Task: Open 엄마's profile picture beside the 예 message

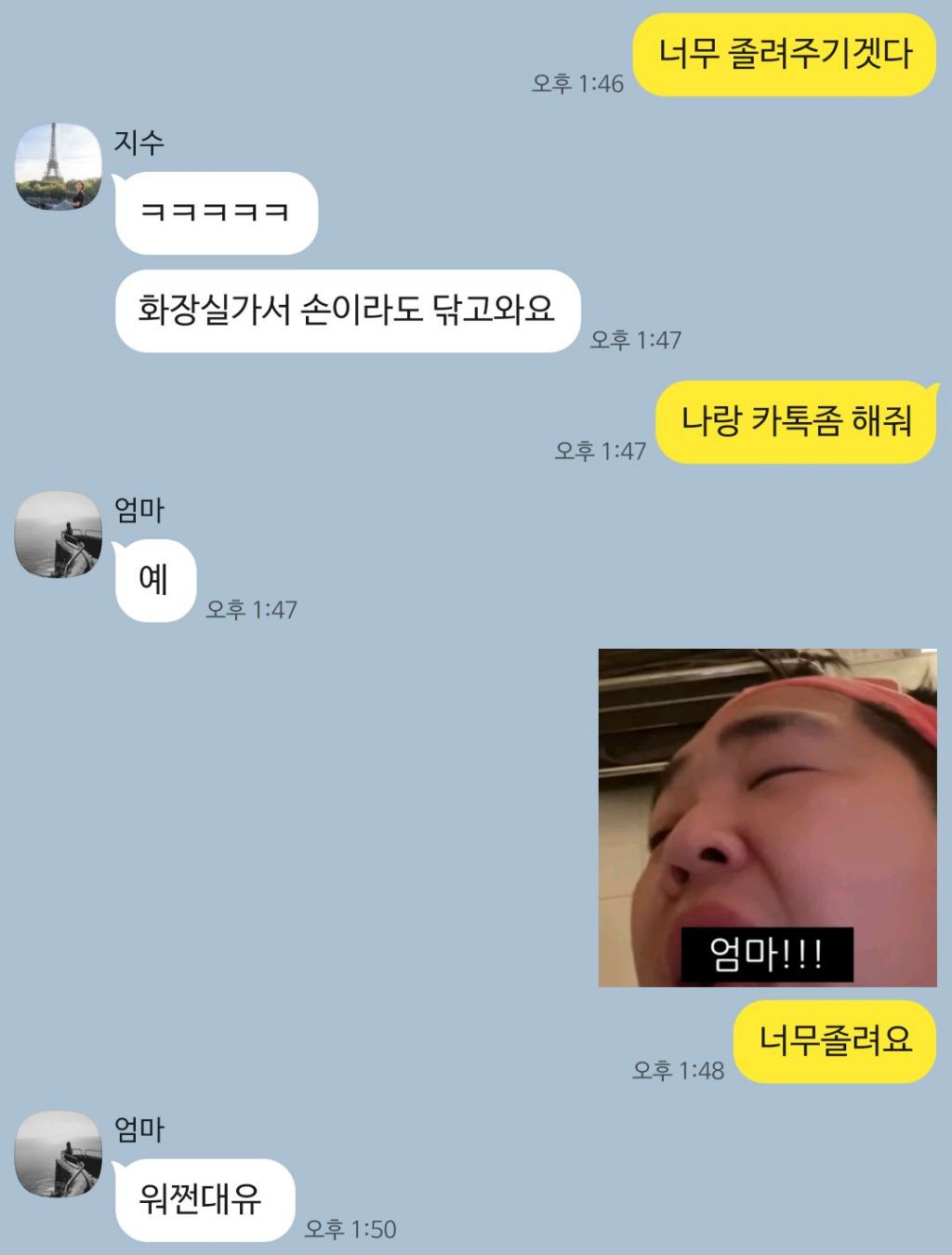Action: point(58,535)
